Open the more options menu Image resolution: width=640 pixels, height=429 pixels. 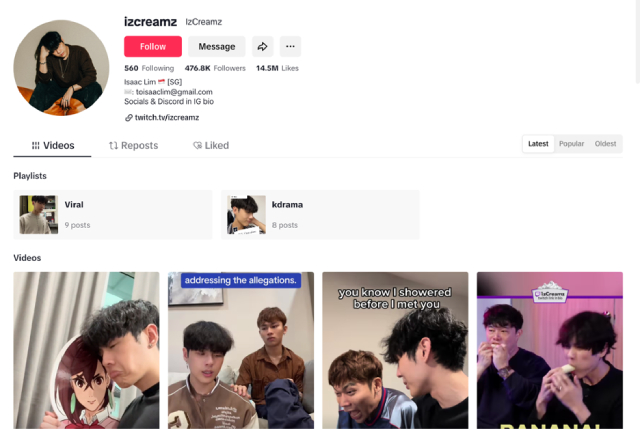290,46
